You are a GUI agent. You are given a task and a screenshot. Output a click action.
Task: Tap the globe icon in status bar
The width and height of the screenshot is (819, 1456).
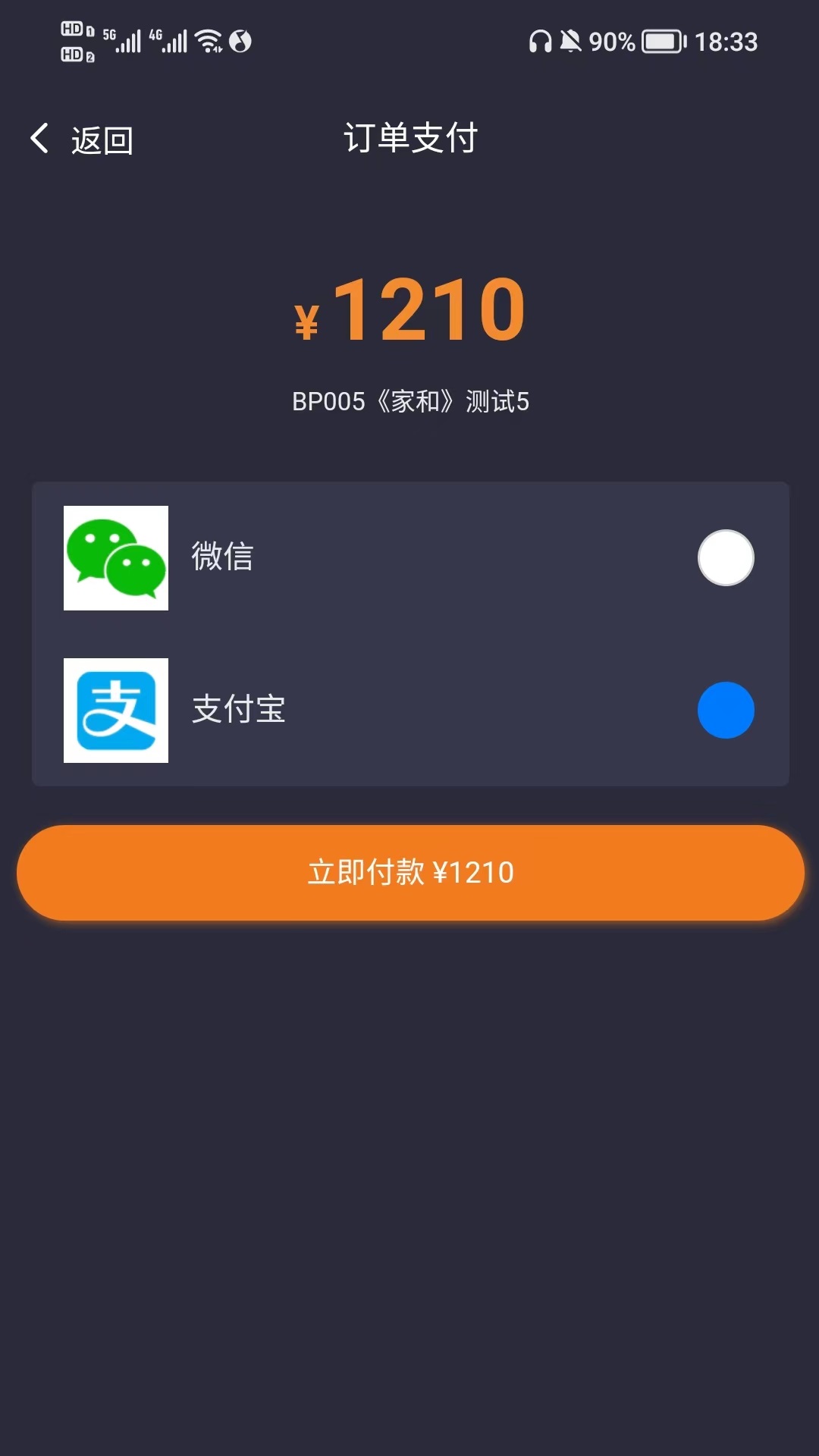click(x=243, y=42)
